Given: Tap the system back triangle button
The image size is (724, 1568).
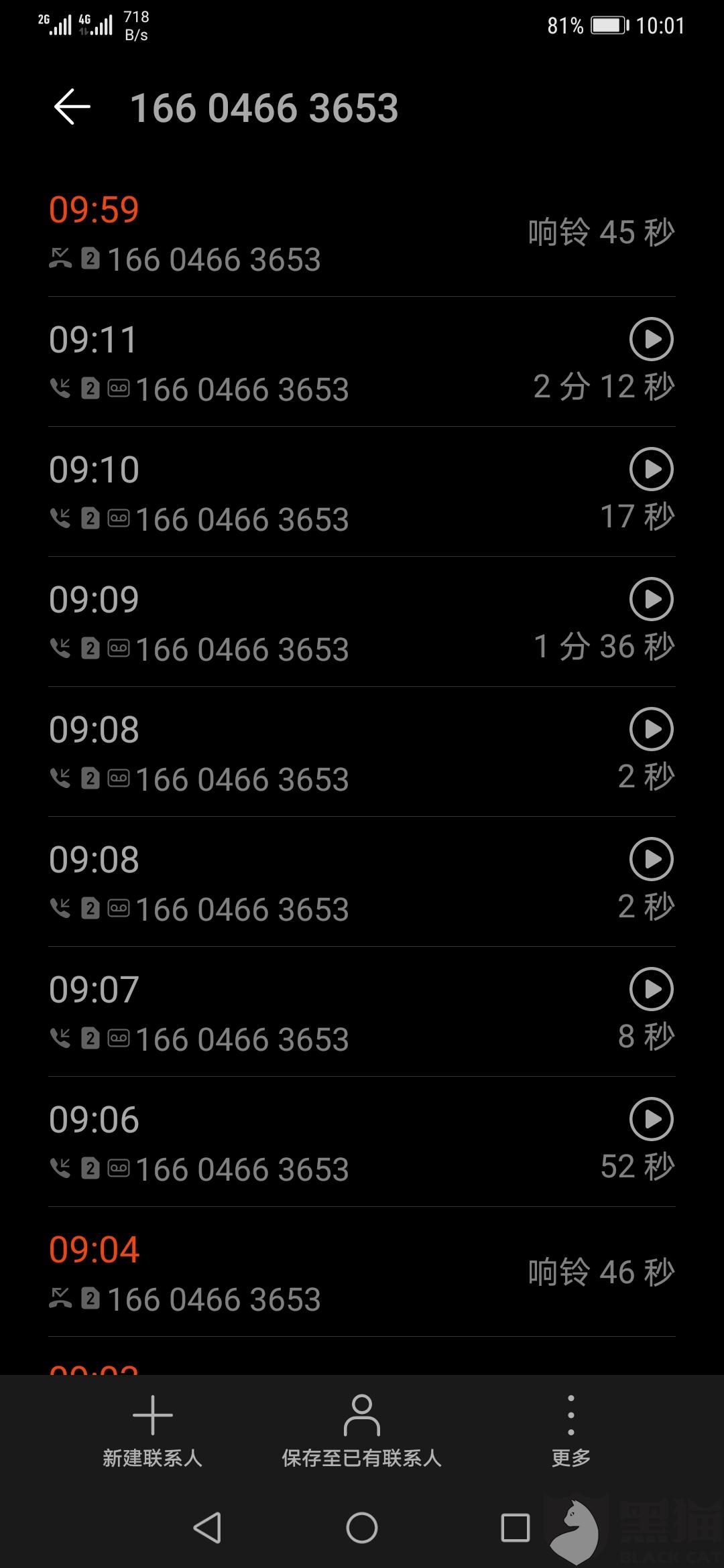Looking at the screenshot, I should coord(207,1528).
